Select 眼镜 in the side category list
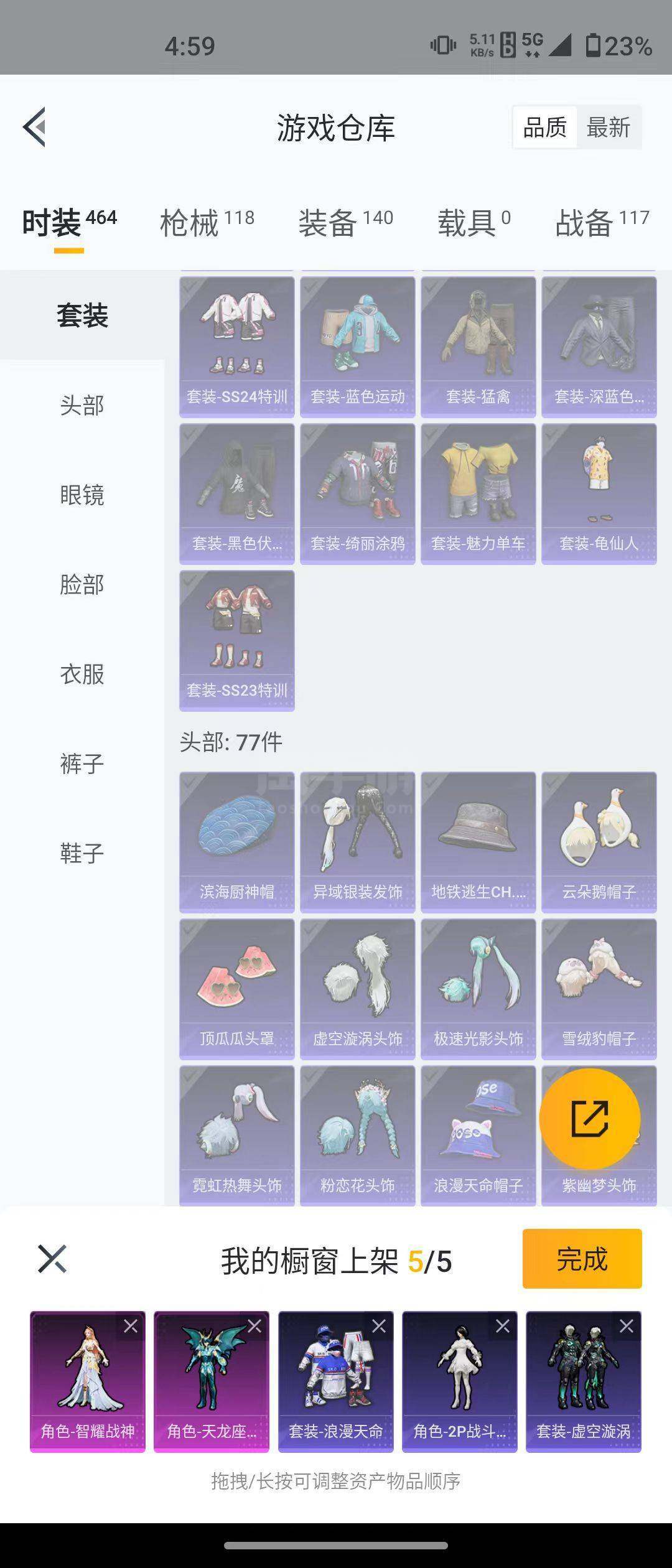Image resolution: width=672 pixels, height=1568 pixels. click(82, 495)
